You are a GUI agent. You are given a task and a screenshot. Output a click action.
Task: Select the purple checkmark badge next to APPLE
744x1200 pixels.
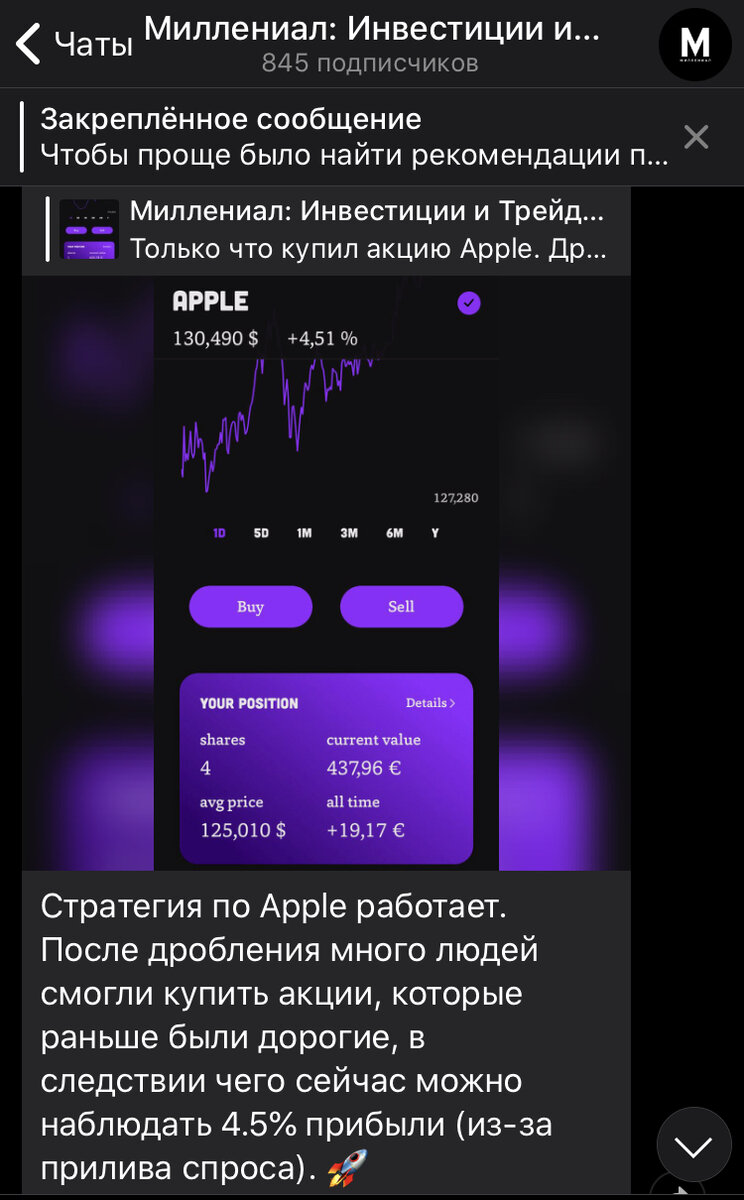(x=468, y=303)
